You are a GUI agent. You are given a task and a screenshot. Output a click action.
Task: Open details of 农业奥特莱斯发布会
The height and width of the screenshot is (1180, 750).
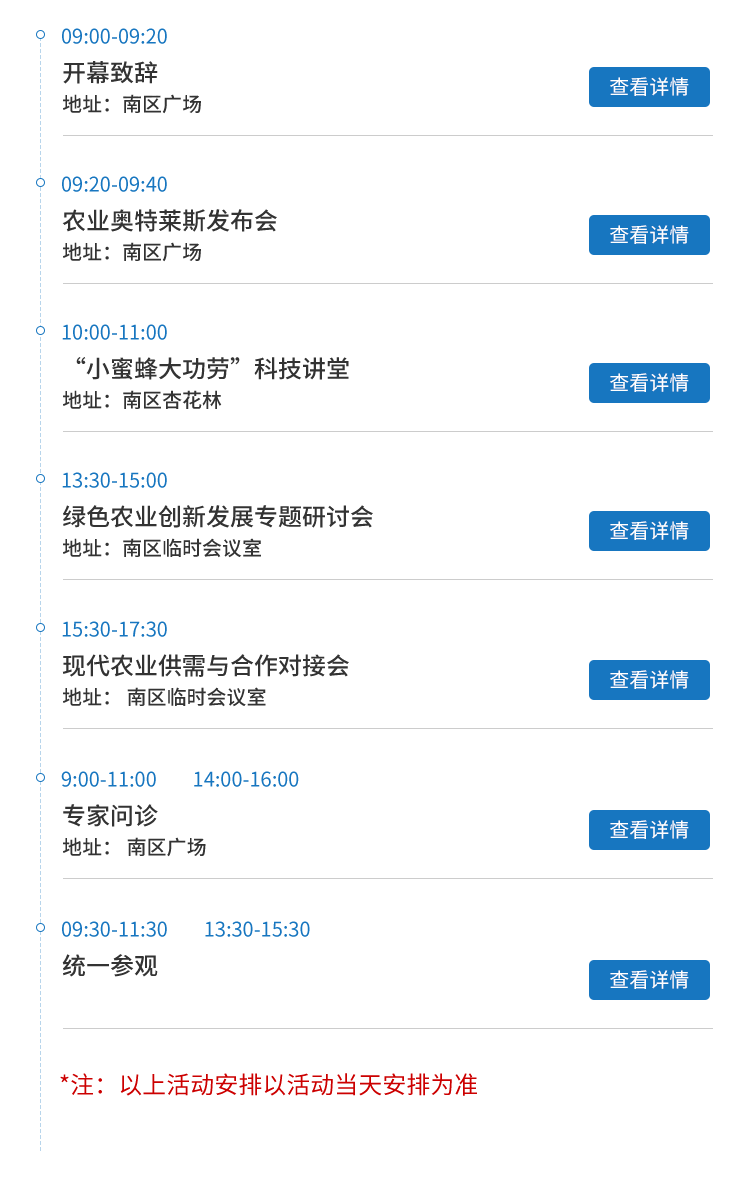tap(649, 235)
